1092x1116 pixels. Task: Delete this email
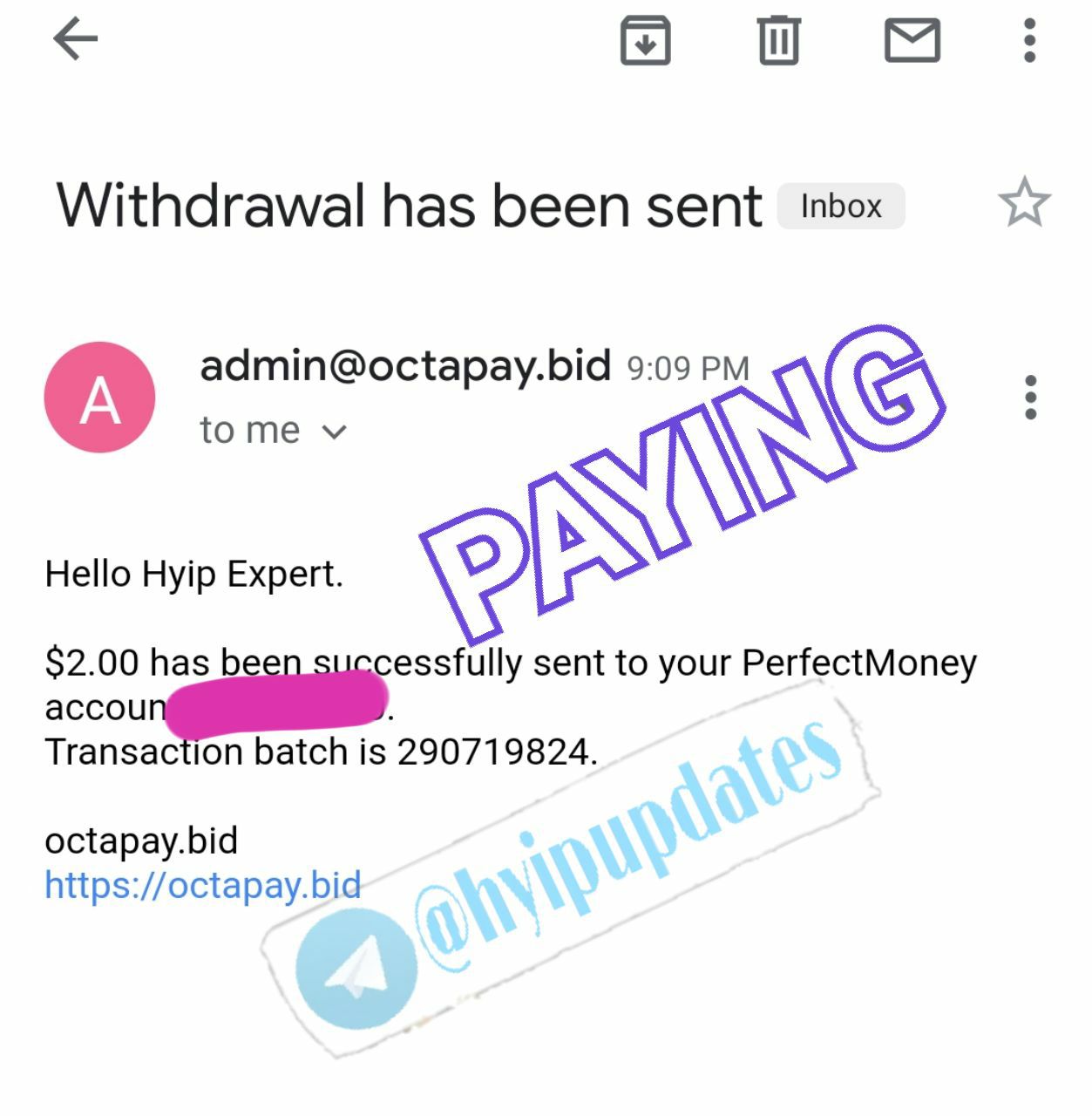tap(778, 40)
